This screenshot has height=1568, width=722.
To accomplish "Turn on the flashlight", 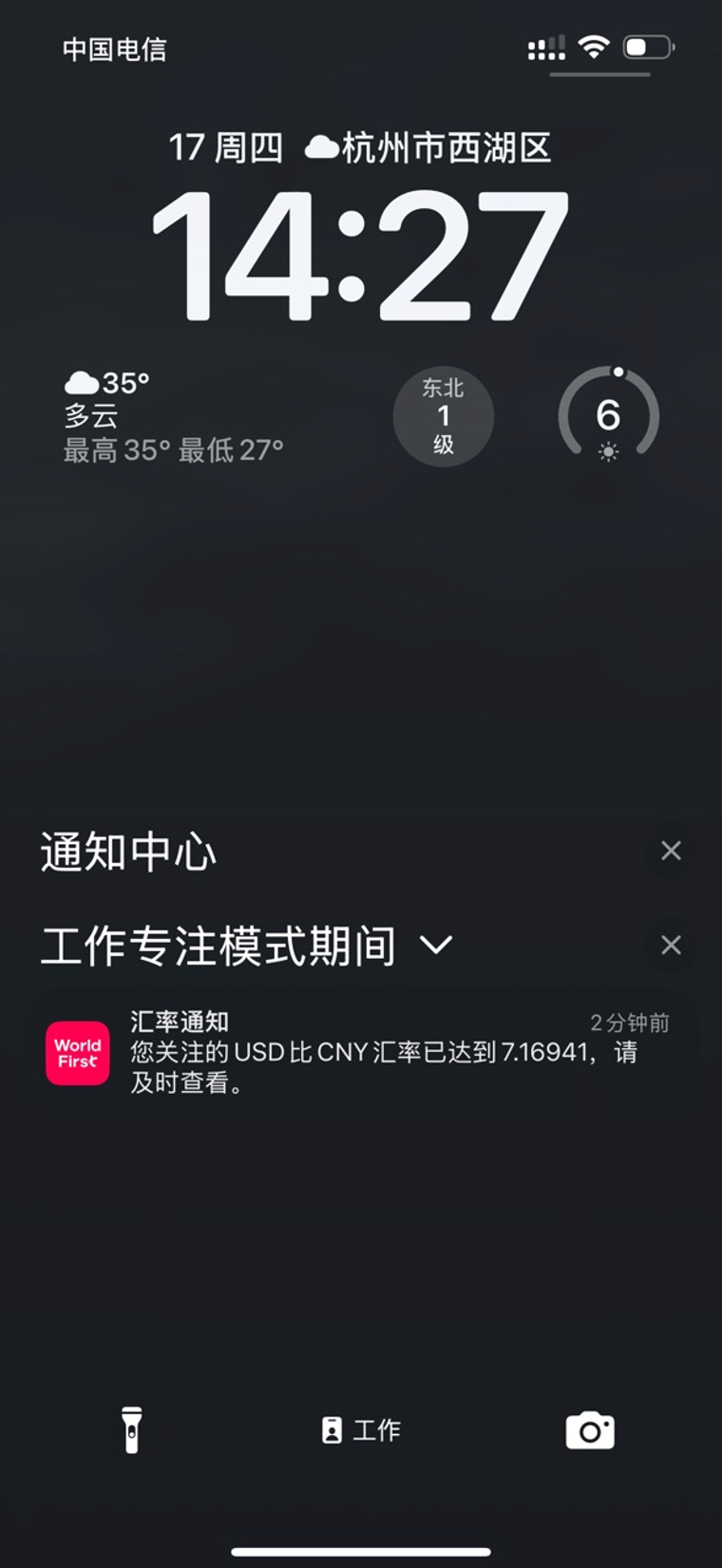I will point(132,1430).
